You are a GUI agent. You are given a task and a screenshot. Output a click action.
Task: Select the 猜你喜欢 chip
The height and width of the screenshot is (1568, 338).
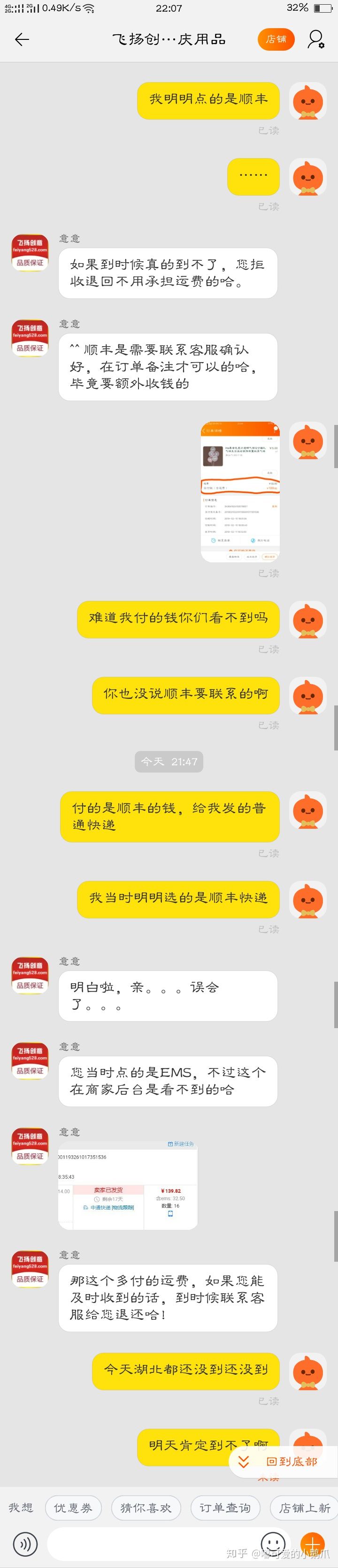click(146, 1507)
